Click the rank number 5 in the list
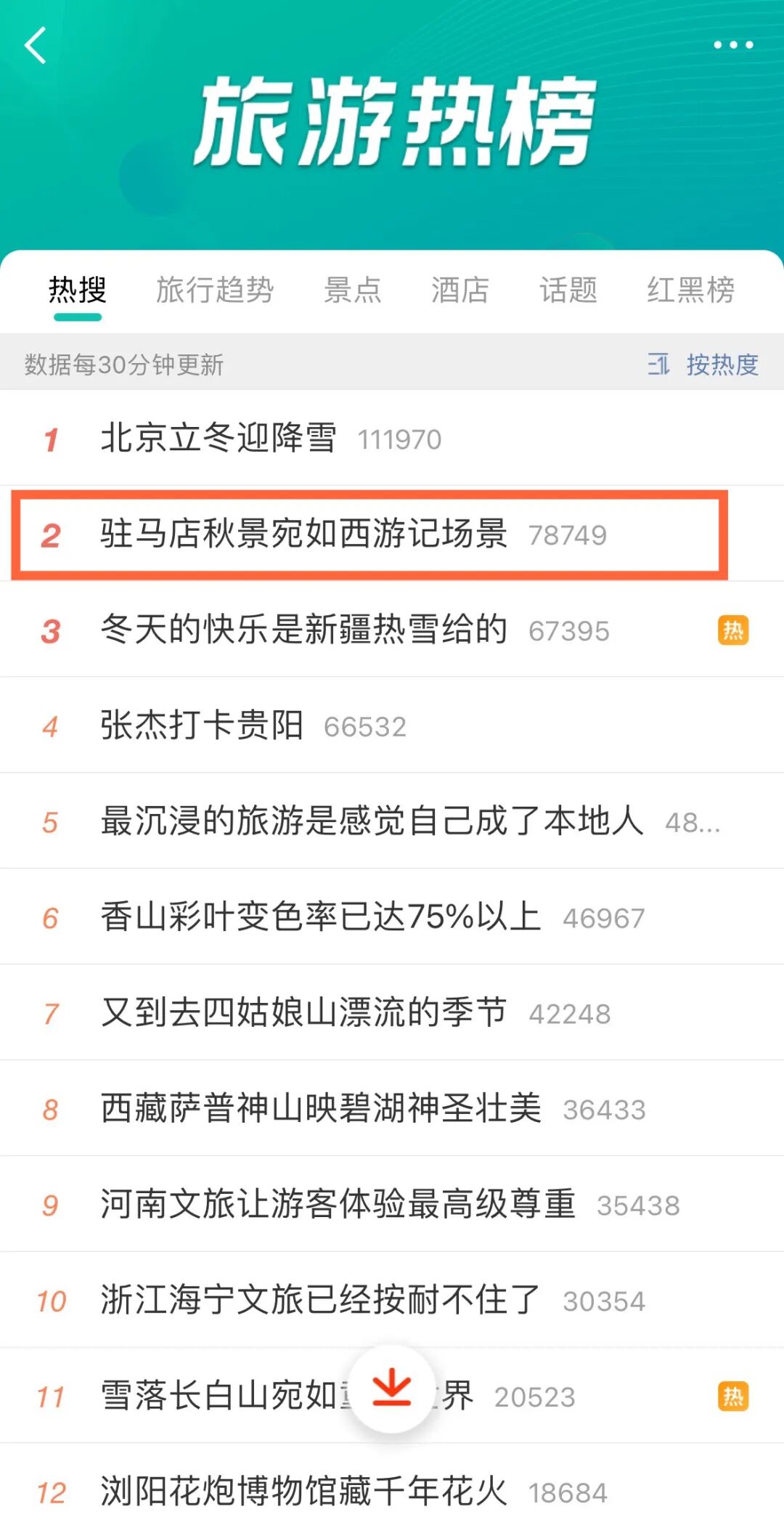 click(x=49, y=821)
